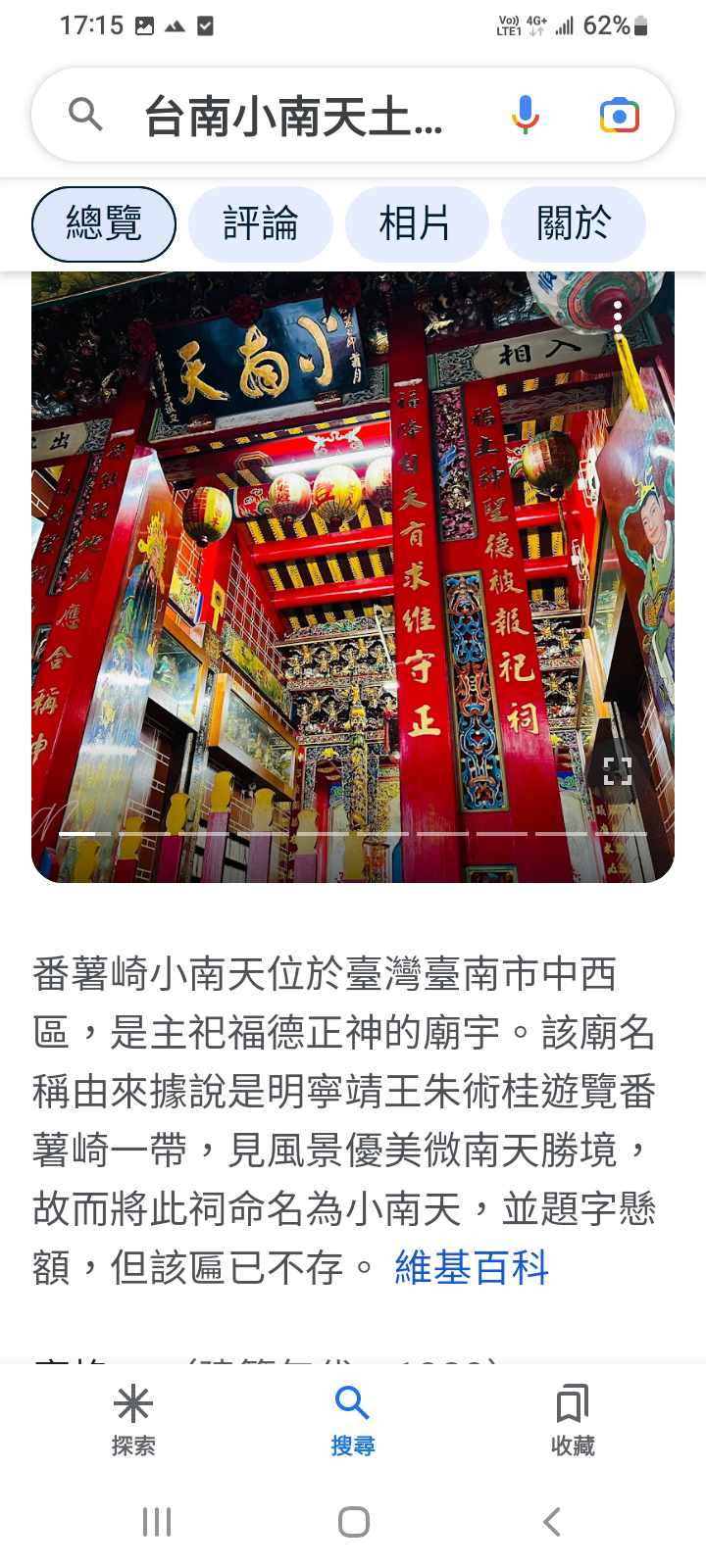
Task: Open recent apps from navigation bar
Action: [x=157, y=1522]
